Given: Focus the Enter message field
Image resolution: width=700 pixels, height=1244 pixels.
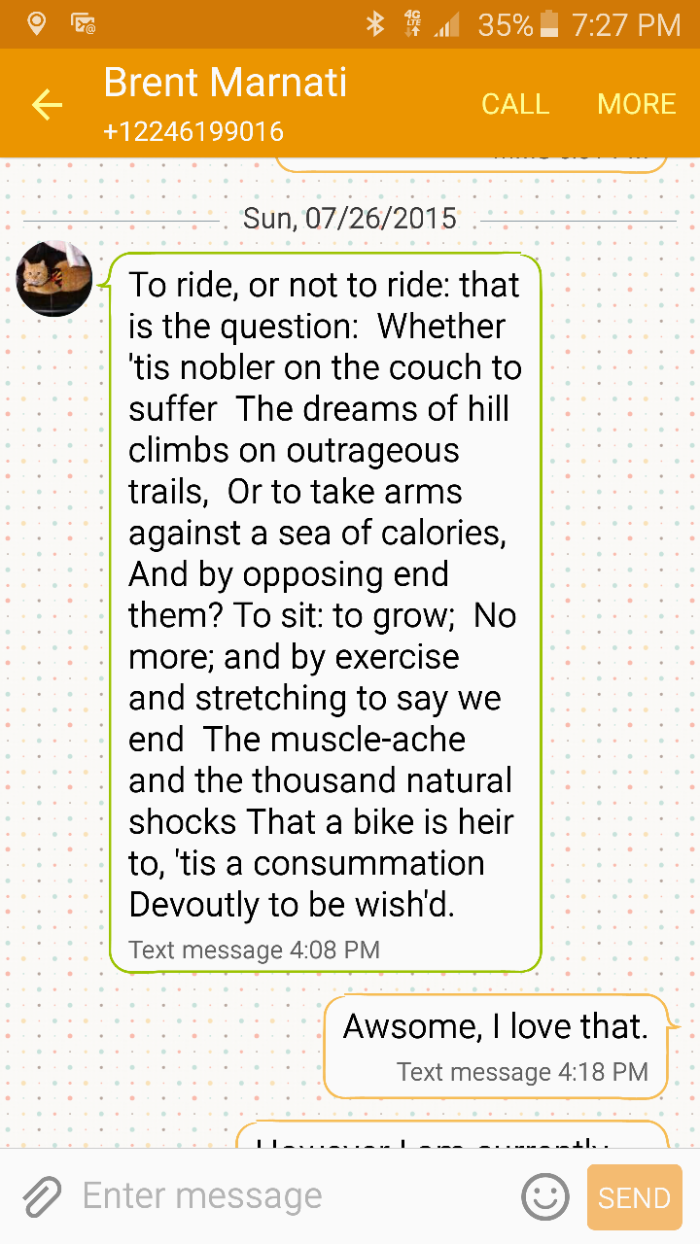Looking at the screenshot, I should [290, 1196].
